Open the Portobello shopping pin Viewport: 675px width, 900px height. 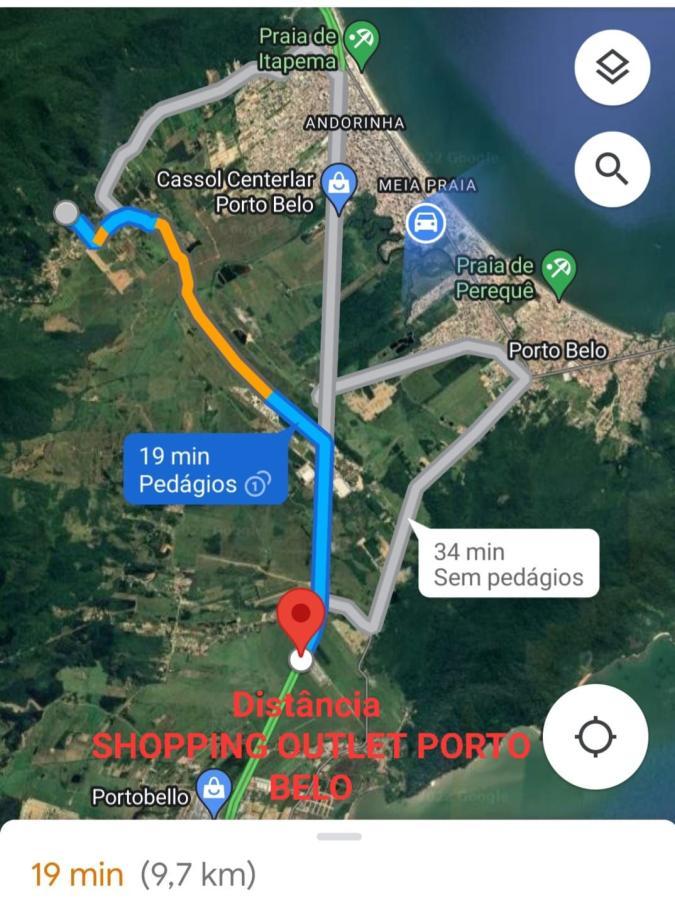click(x=213, y=789)
